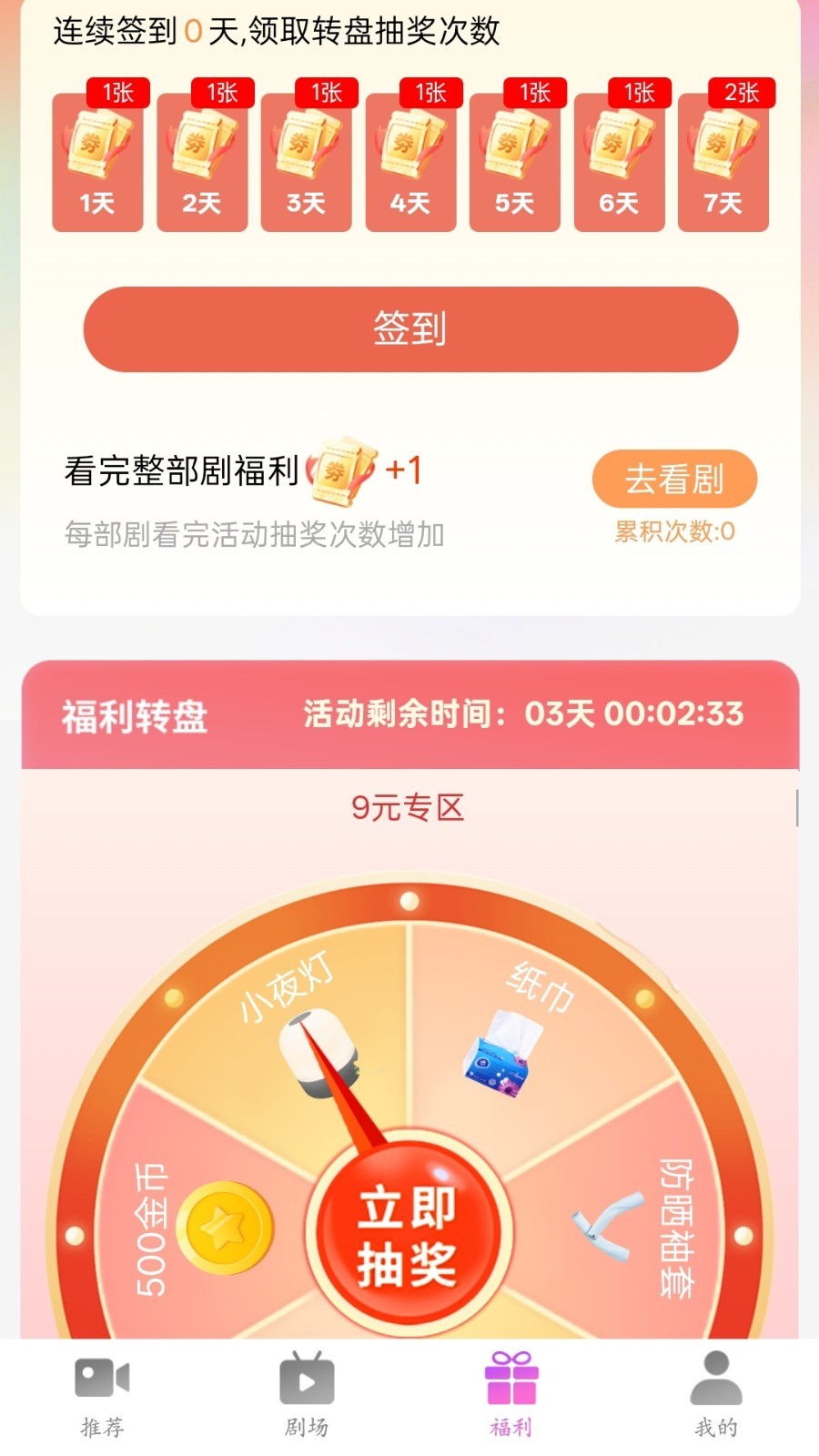The image size is (819, 1456).
Task: Open the 剧场 tab
Action: click(307, 1394)
